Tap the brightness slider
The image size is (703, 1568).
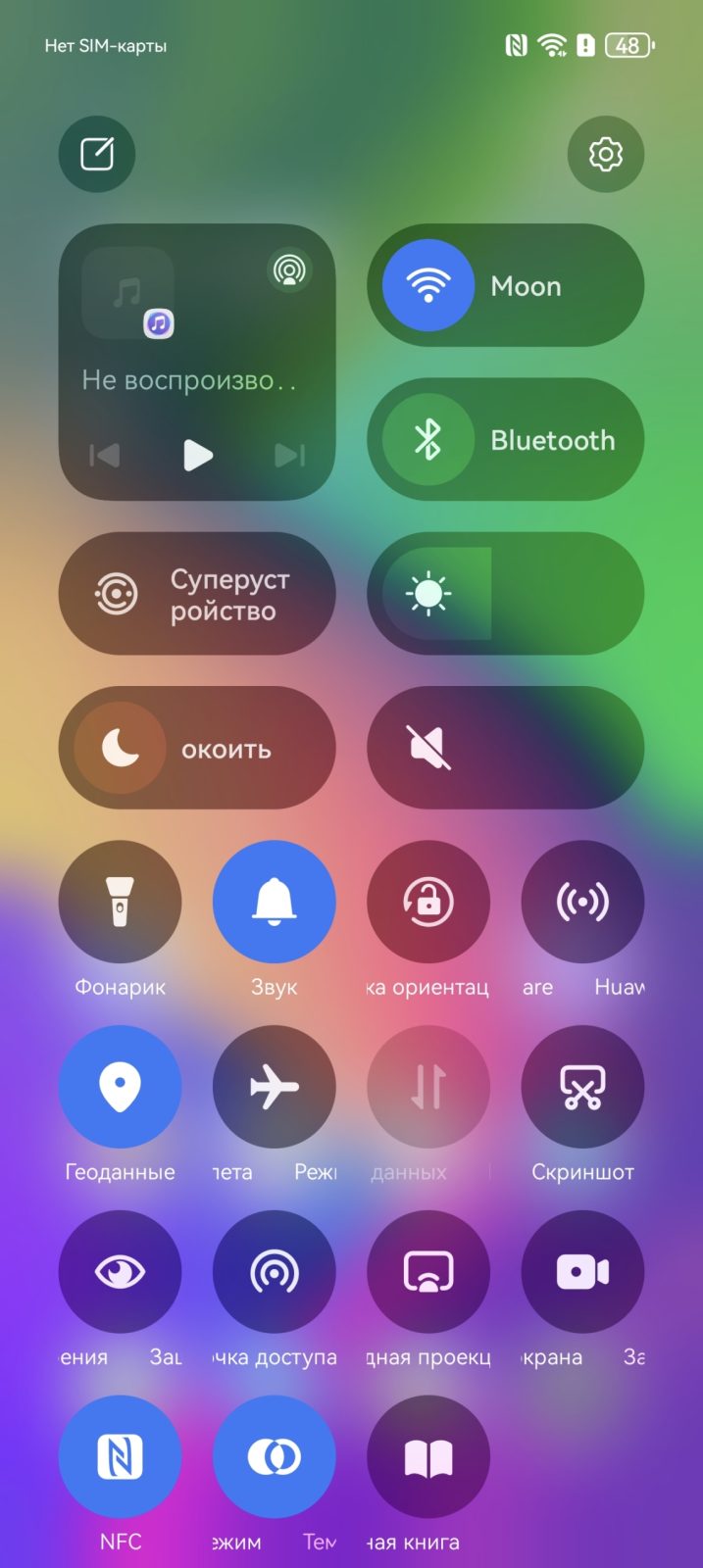tap(505, 594)
